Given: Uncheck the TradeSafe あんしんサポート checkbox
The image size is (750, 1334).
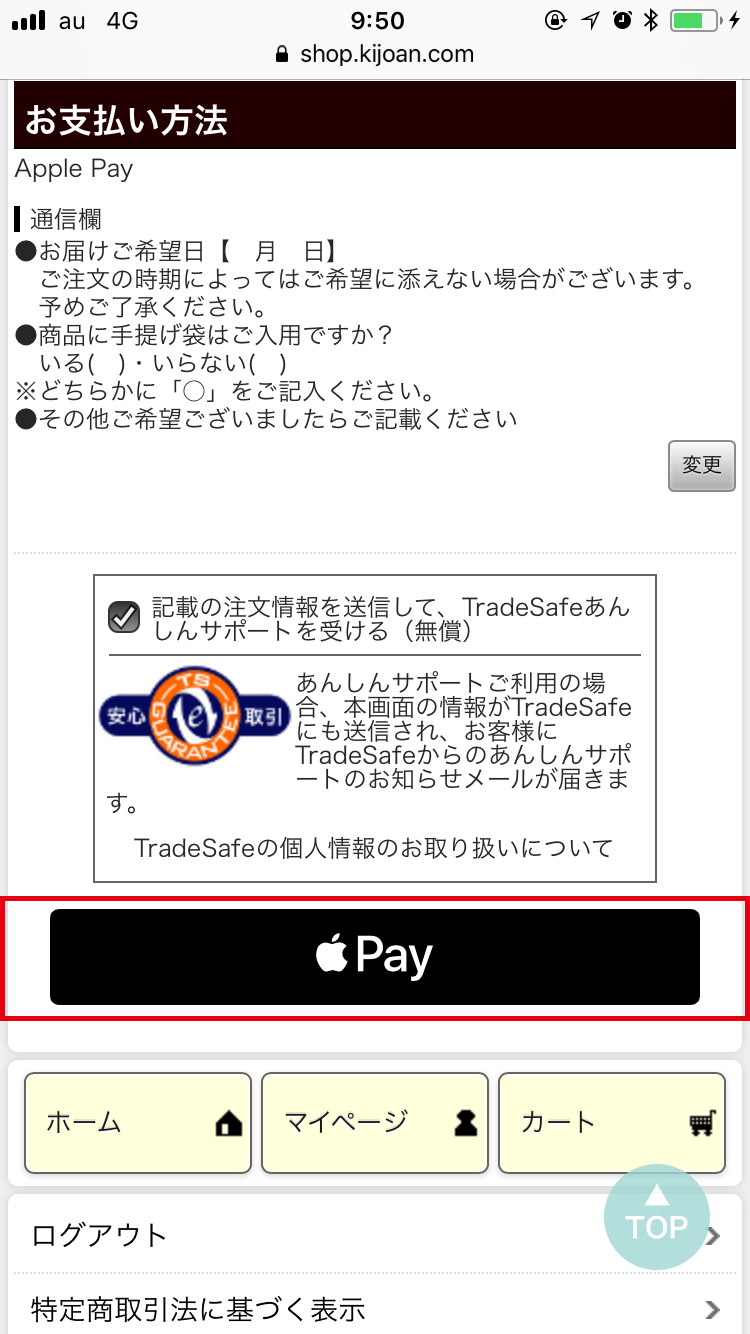Looking at the screenshot, I should [x=124, y=617].
